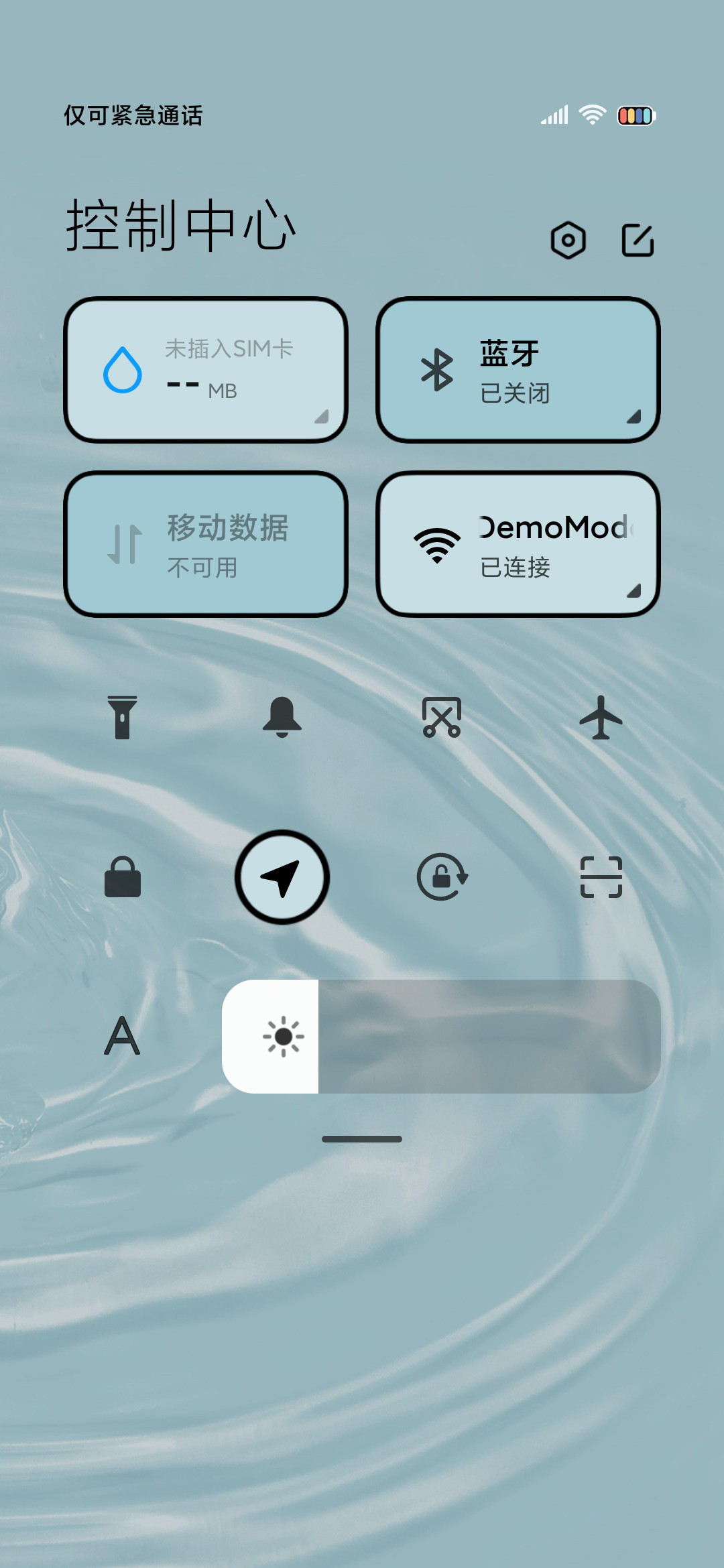Open the data usage tile showing 未插入SIM卡

point(206,370)
